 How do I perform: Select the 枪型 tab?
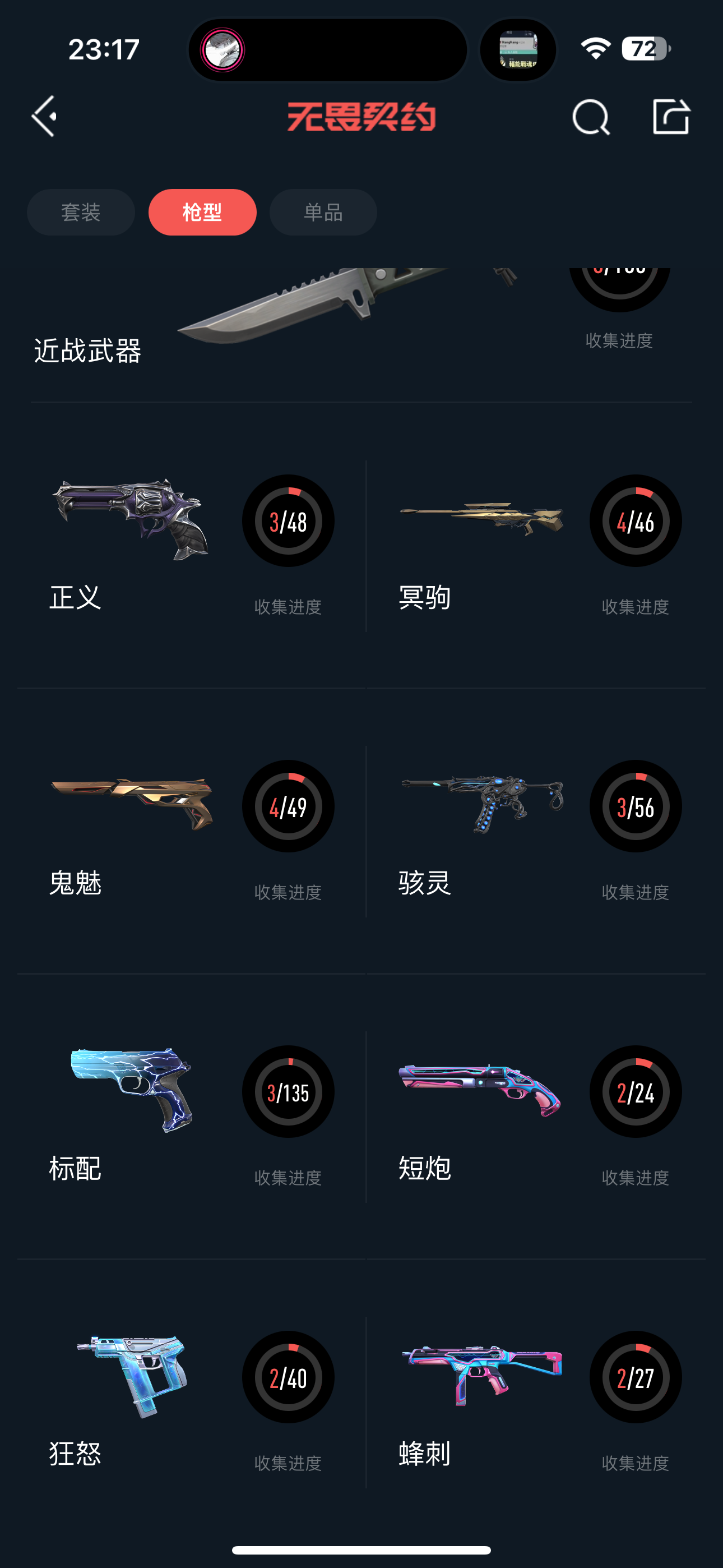click(202, 213)
